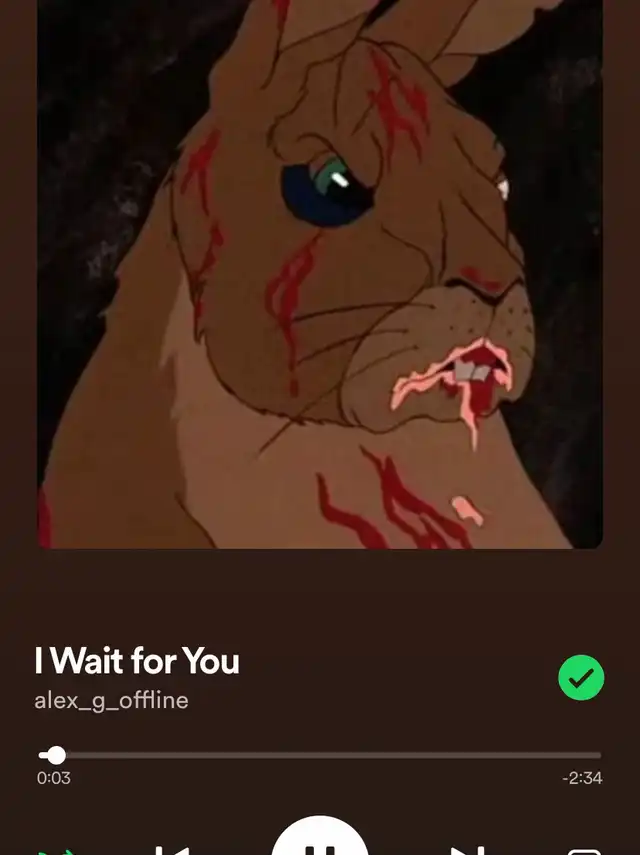Tap the green checkmark to manage saved song
The width and height of the screenshot is (640, 855).
[x=581, y=679]
